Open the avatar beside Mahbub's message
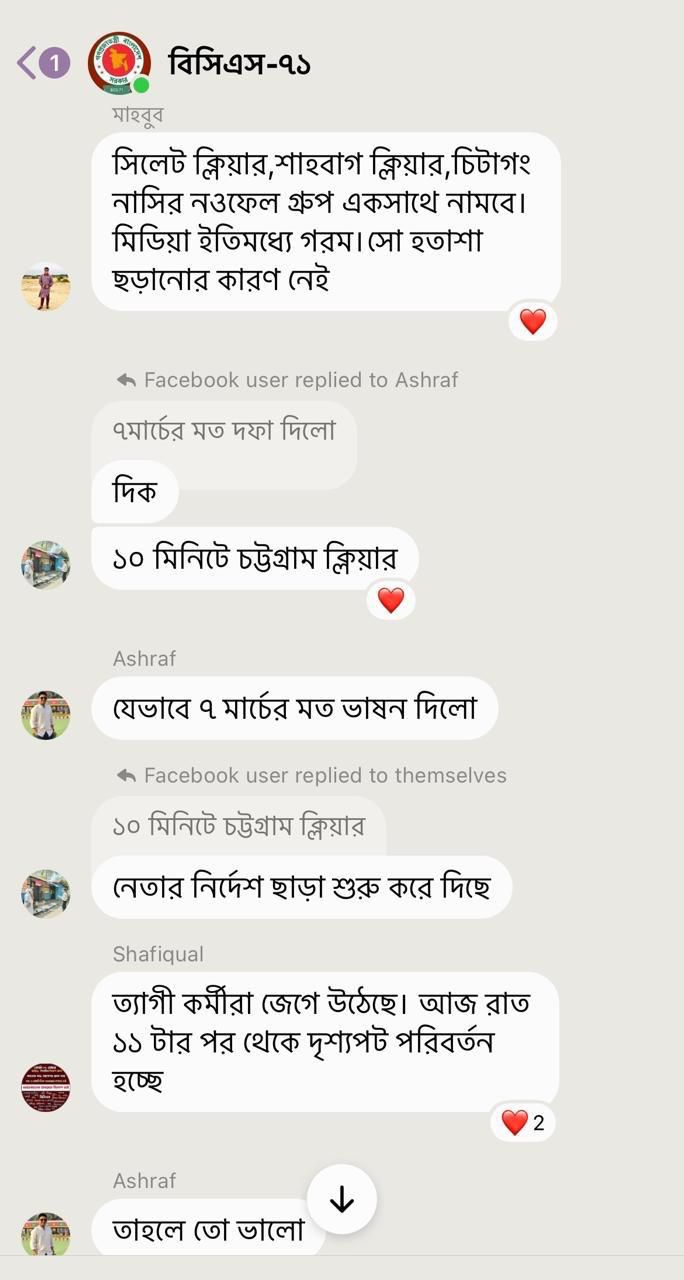 point(45,287)
